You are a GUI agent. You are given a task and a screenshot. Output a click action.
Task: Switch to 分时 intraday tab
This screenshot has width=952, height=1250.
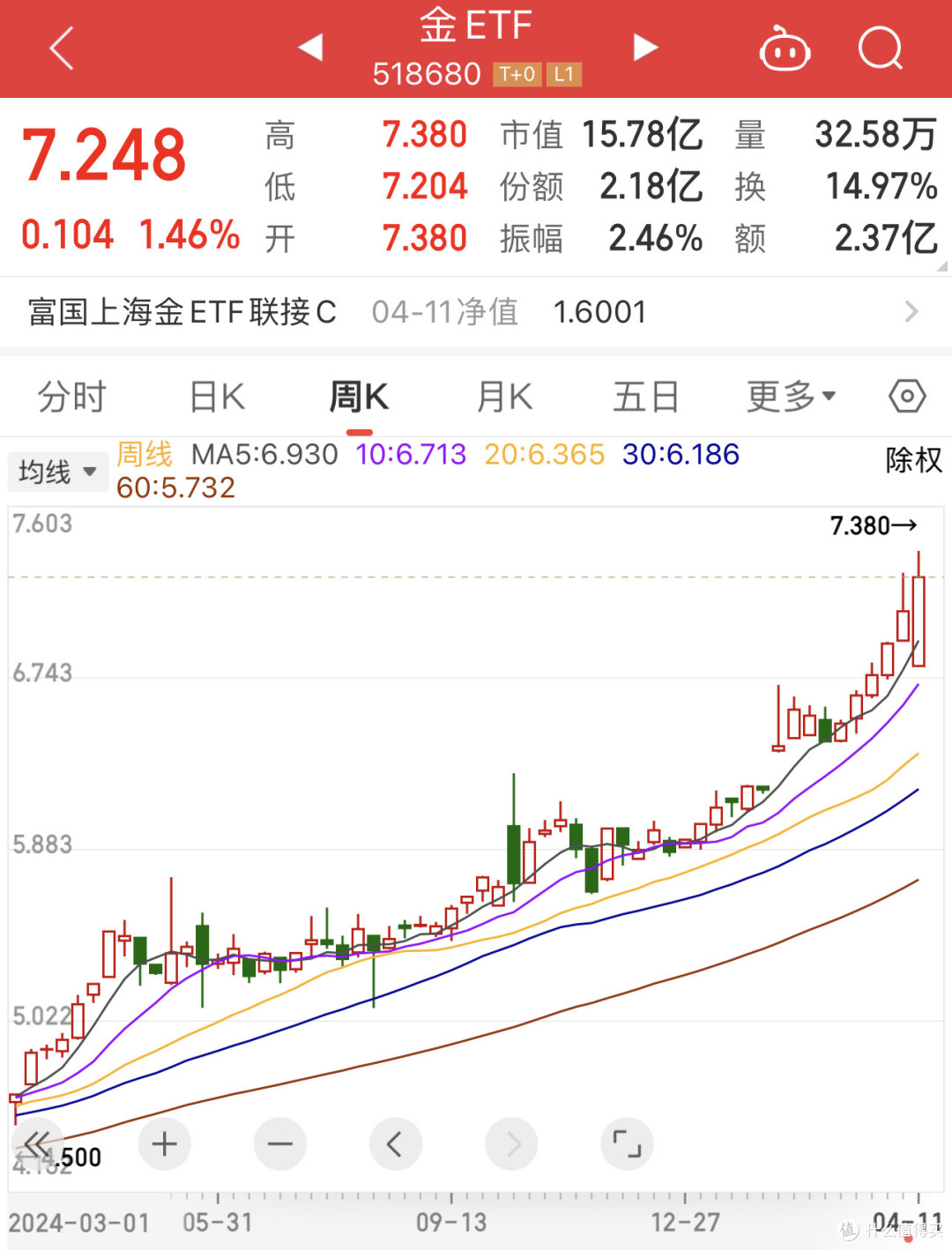[x=71, y=397]
